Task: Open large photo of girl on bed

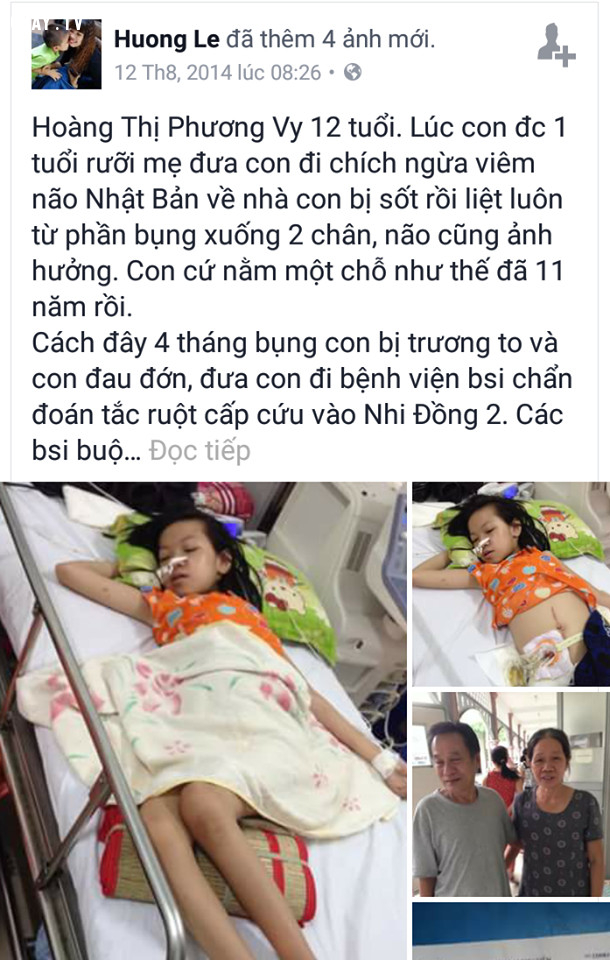Action: click(203, 720)
